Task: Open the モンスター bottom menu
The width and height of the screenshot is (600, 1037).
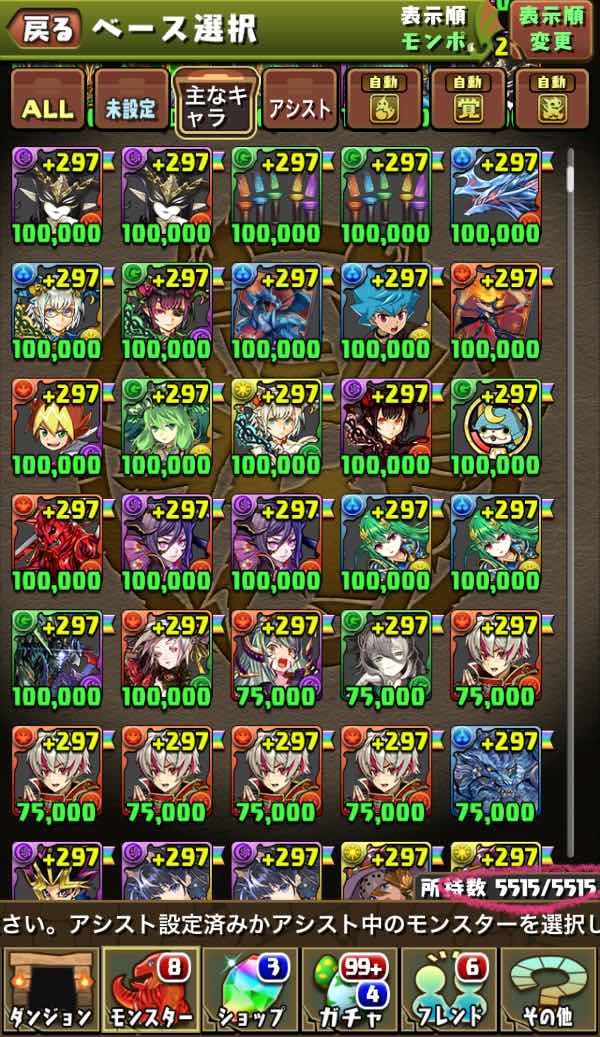Action: 149,990
